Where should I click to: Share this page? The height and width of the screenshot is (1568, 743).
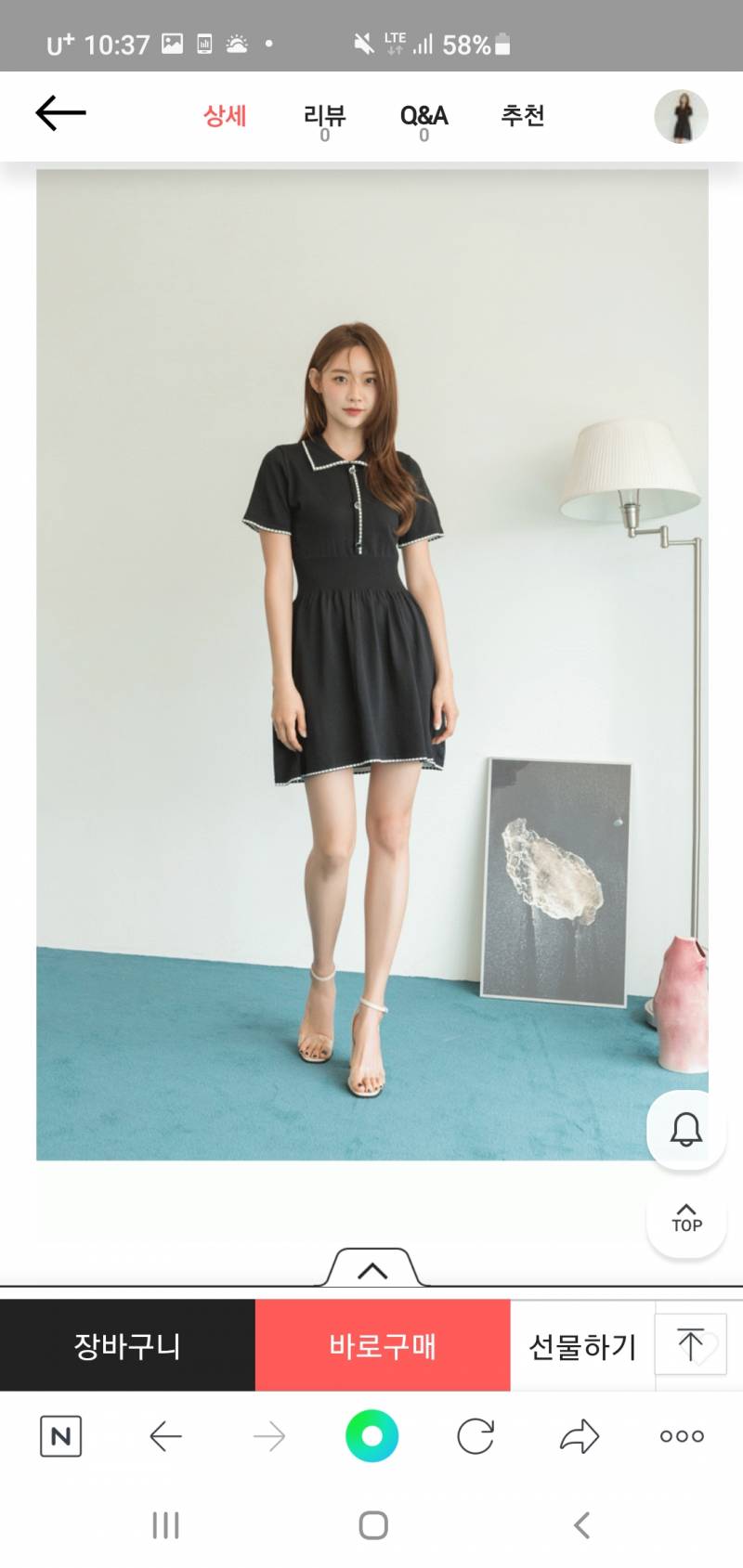coord(580,1436)
